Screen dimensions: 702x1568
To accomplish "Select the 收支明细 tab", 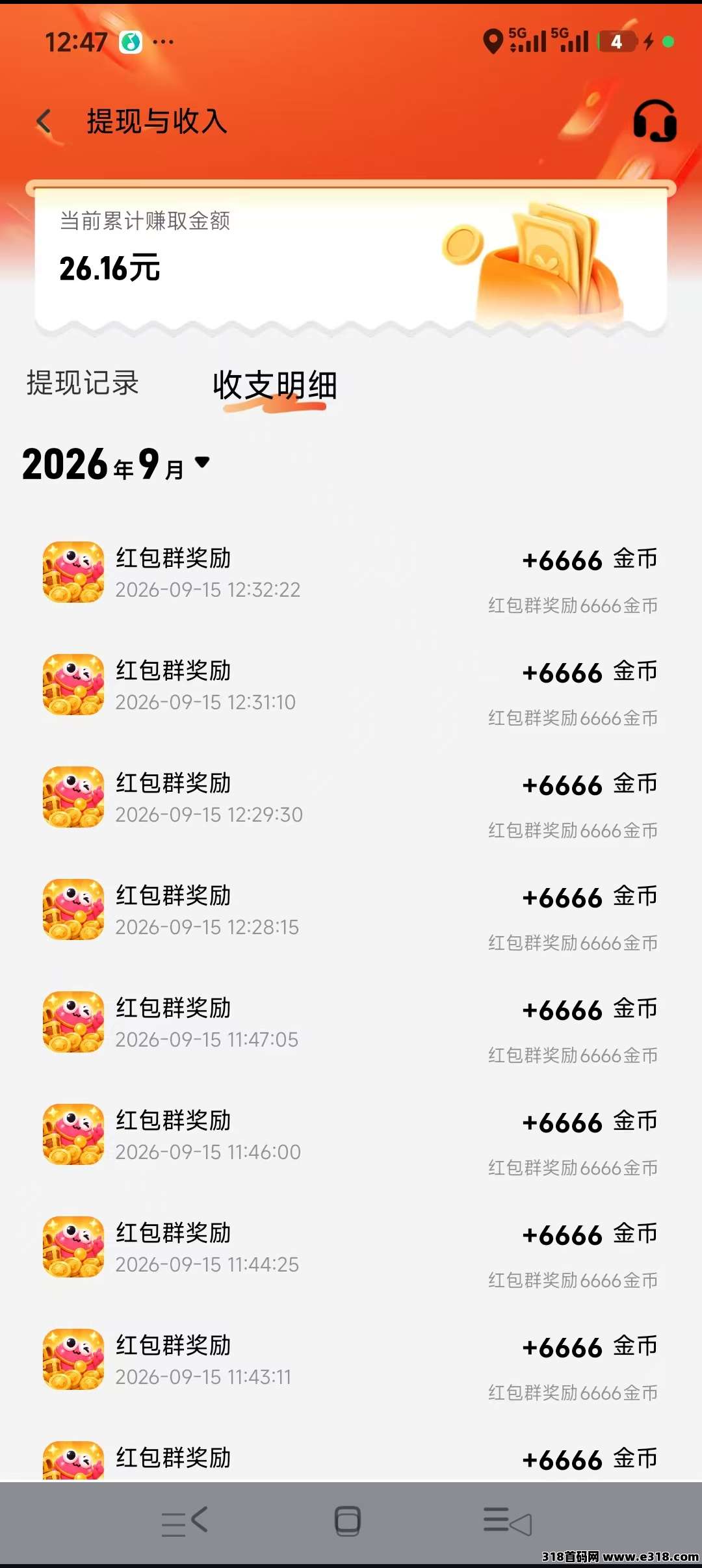I will 275,385.
